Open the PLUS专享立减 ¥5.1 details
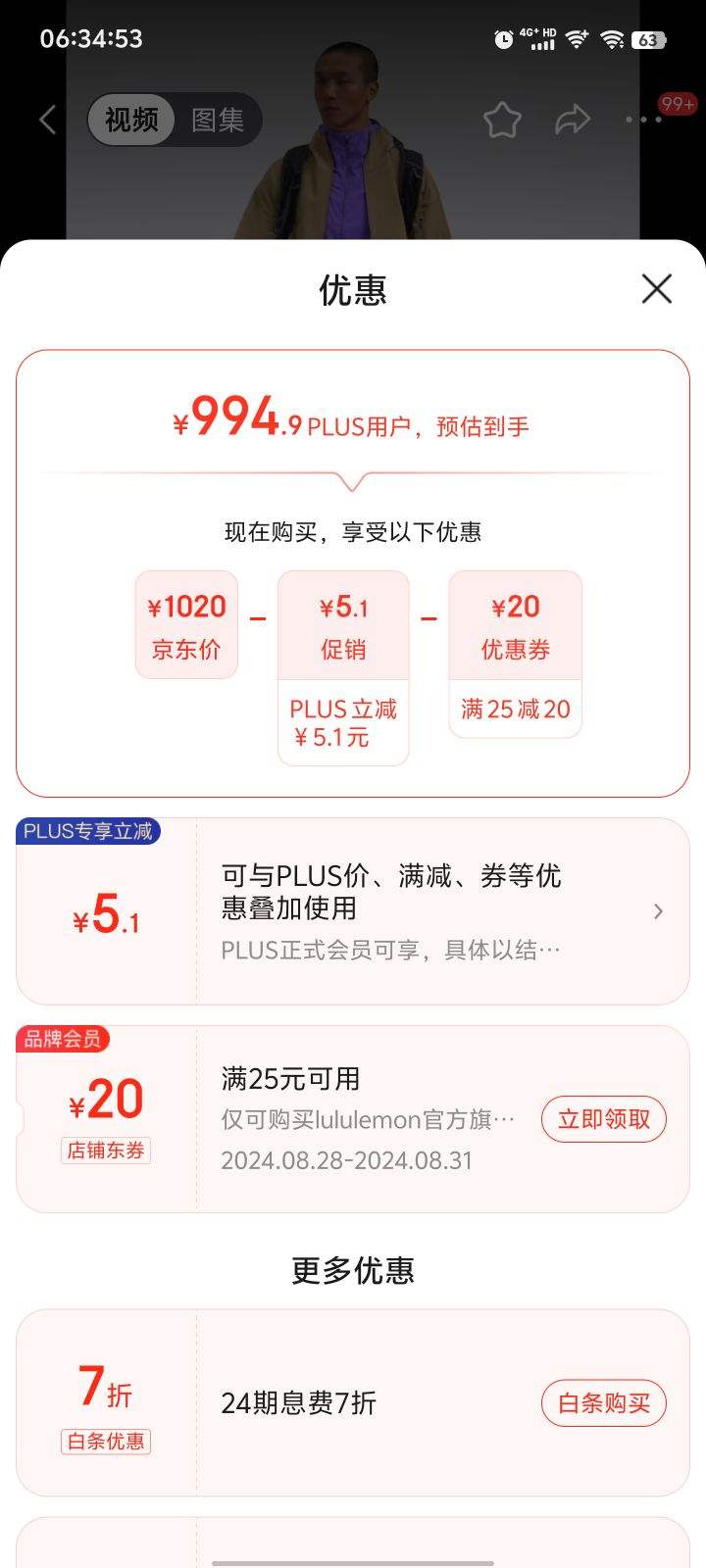The width and height of the screenshot is (706, 1568). (657, 911)
